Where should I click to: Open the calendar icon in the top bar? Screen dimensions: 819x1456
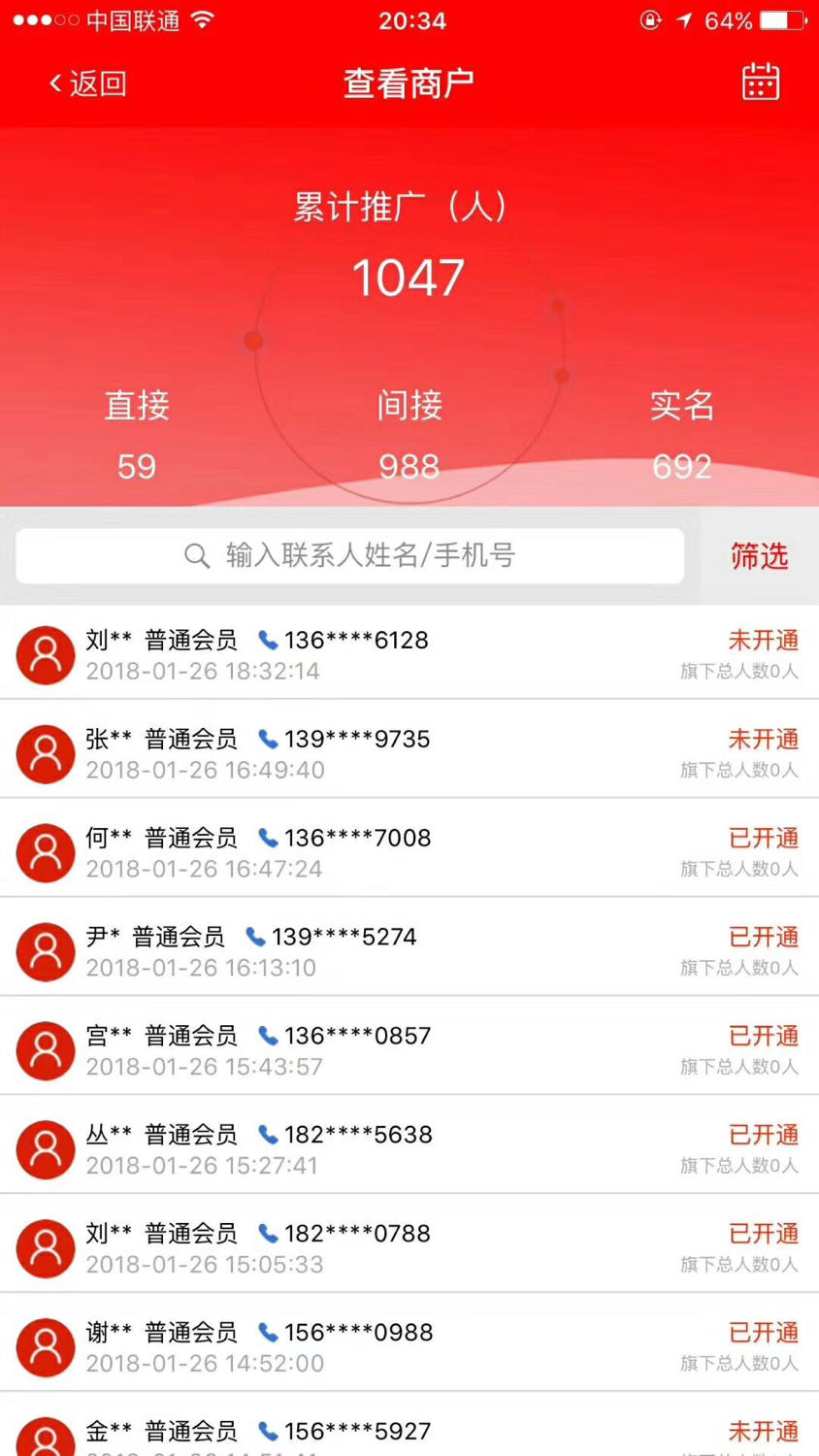pyautogui.click(x=761, y=83)
